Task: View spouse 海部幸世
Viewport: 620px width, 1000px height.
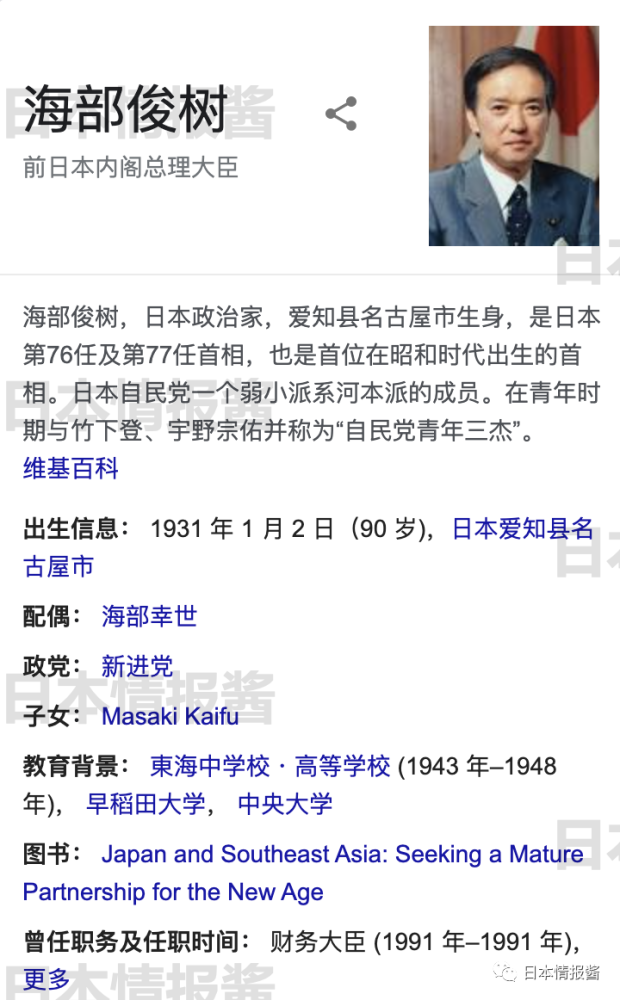Action: 149,616
